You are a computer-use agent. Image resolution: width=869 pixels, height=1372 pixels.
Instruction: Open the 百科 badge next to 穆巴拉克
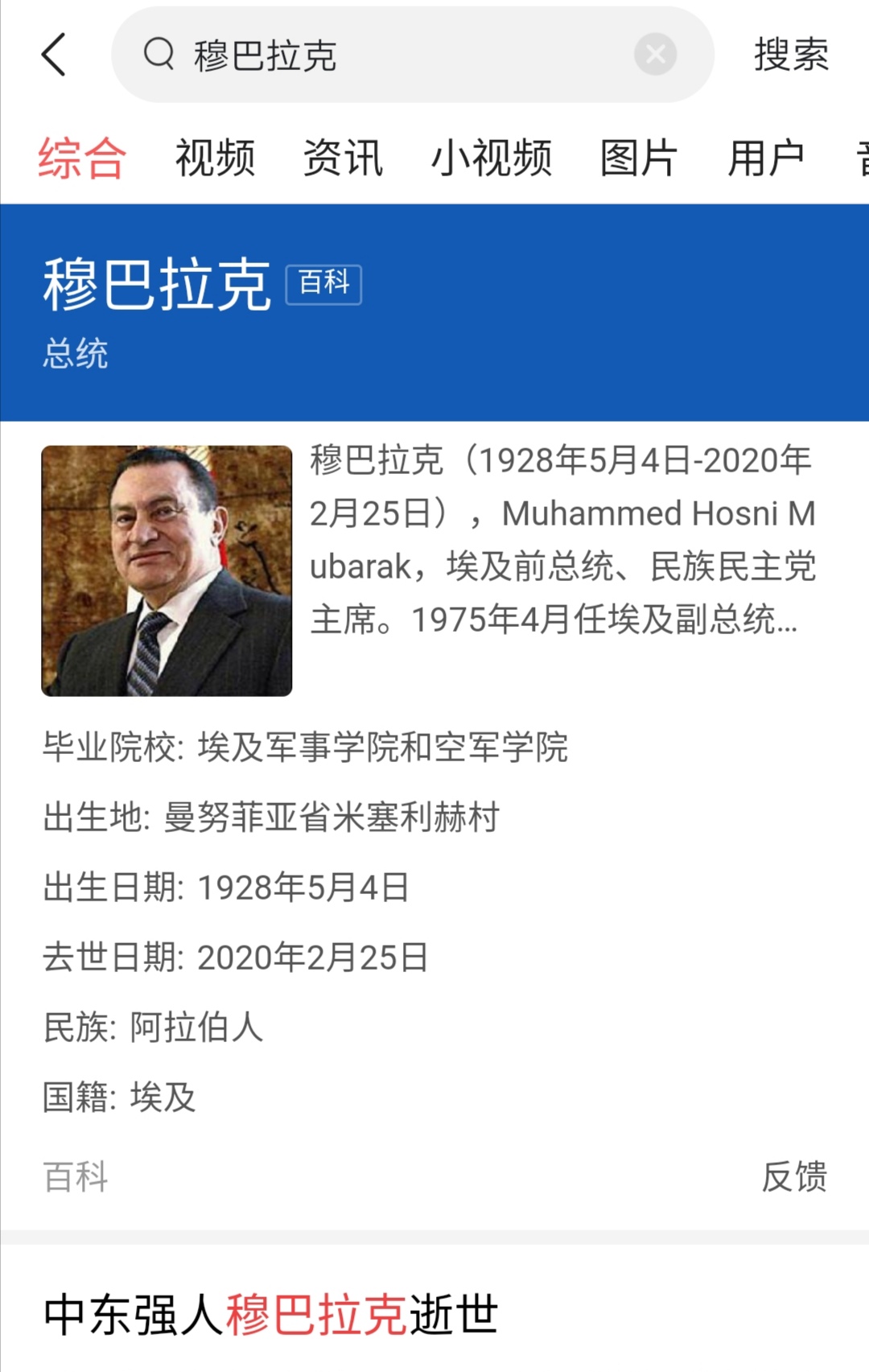point(324,283)
